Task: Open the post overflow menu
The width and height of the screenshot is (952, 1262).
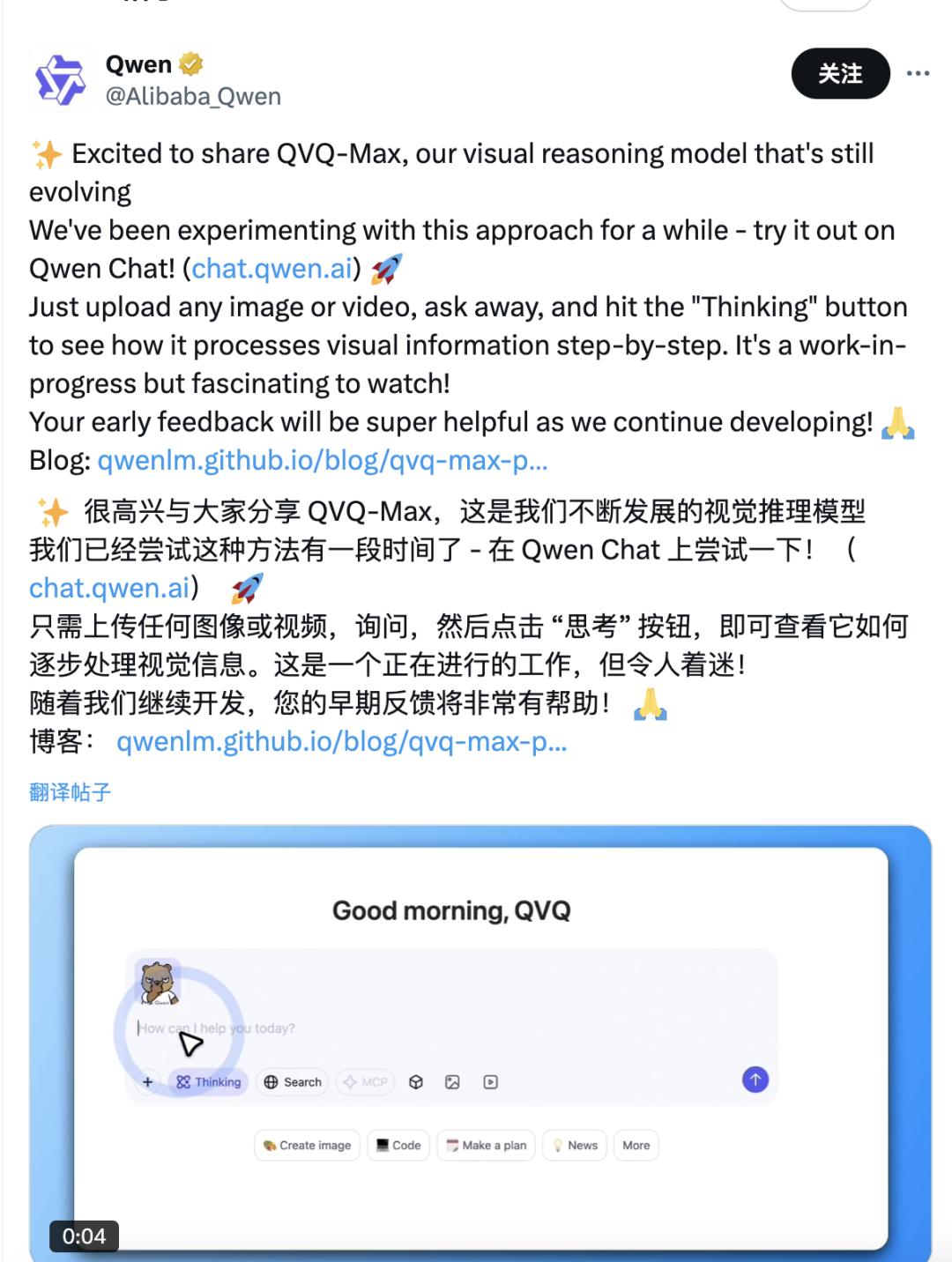Action: 918,74
